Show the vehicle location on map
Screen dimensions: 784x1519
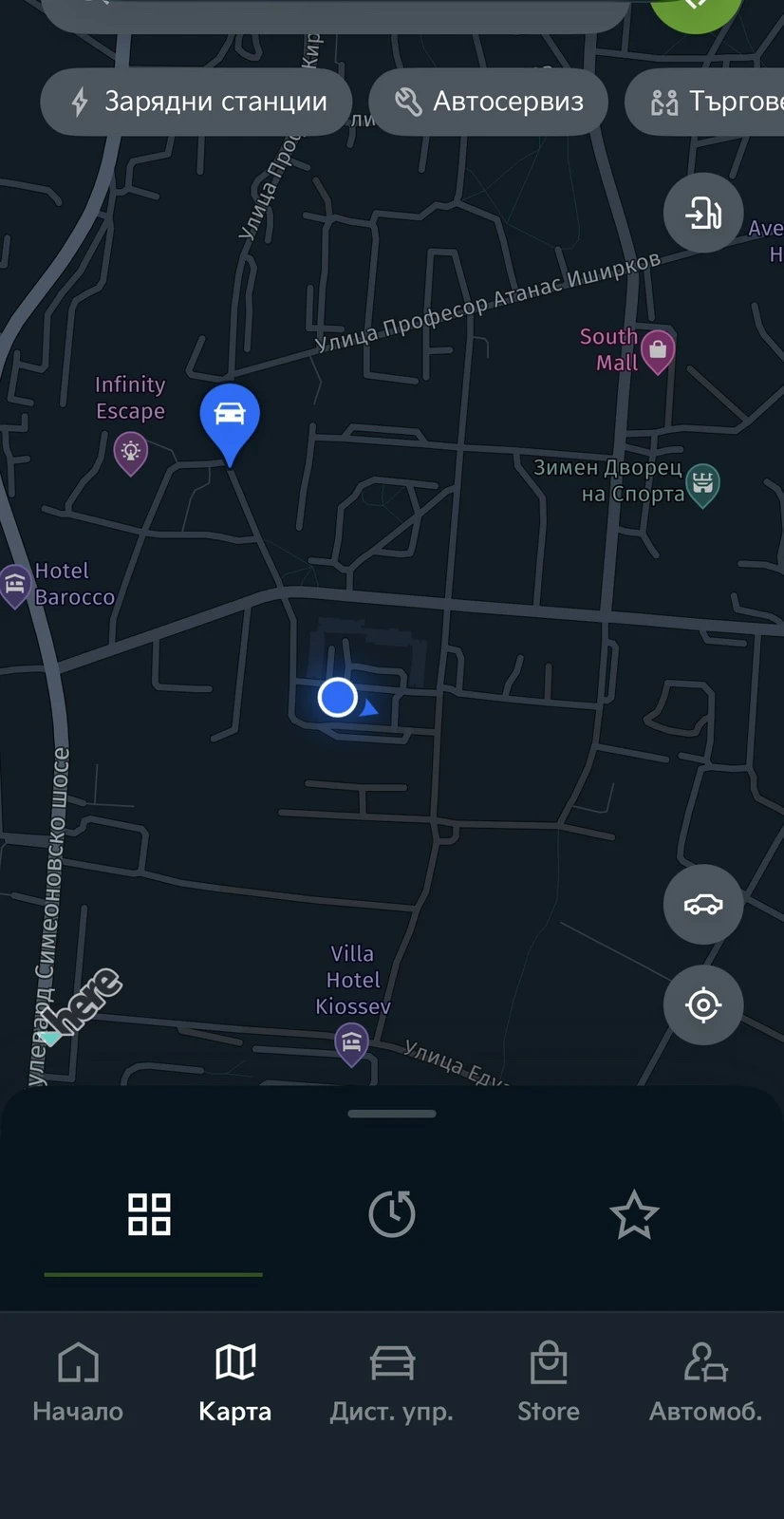[702, 904]
